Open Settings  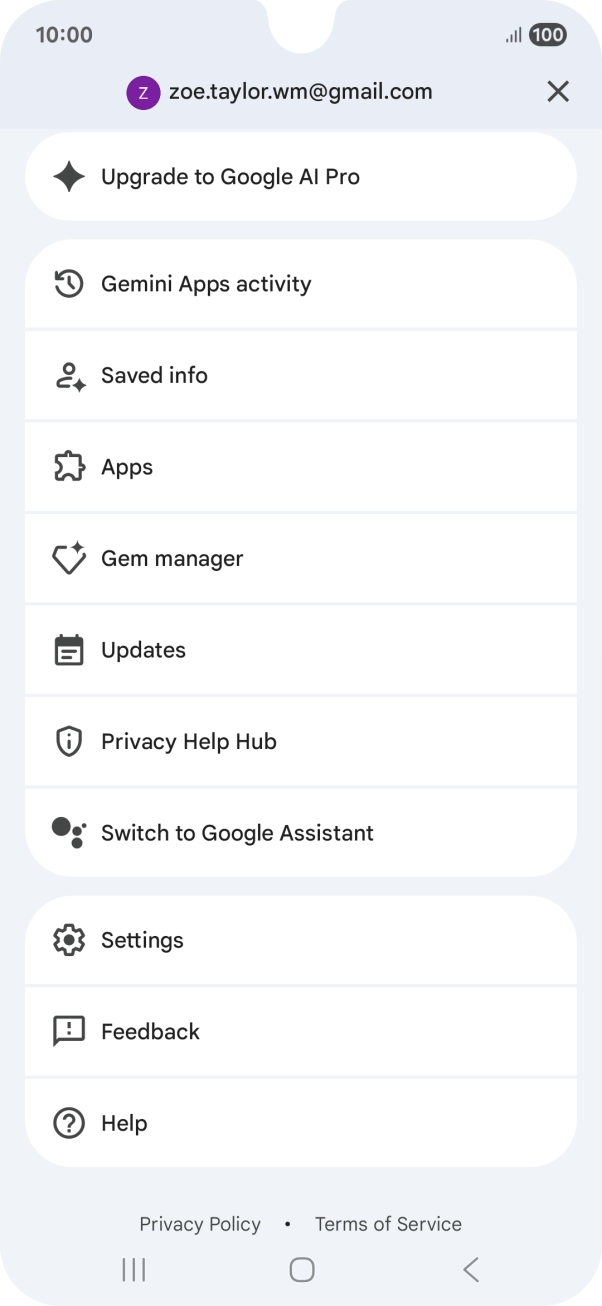point(300,940)
